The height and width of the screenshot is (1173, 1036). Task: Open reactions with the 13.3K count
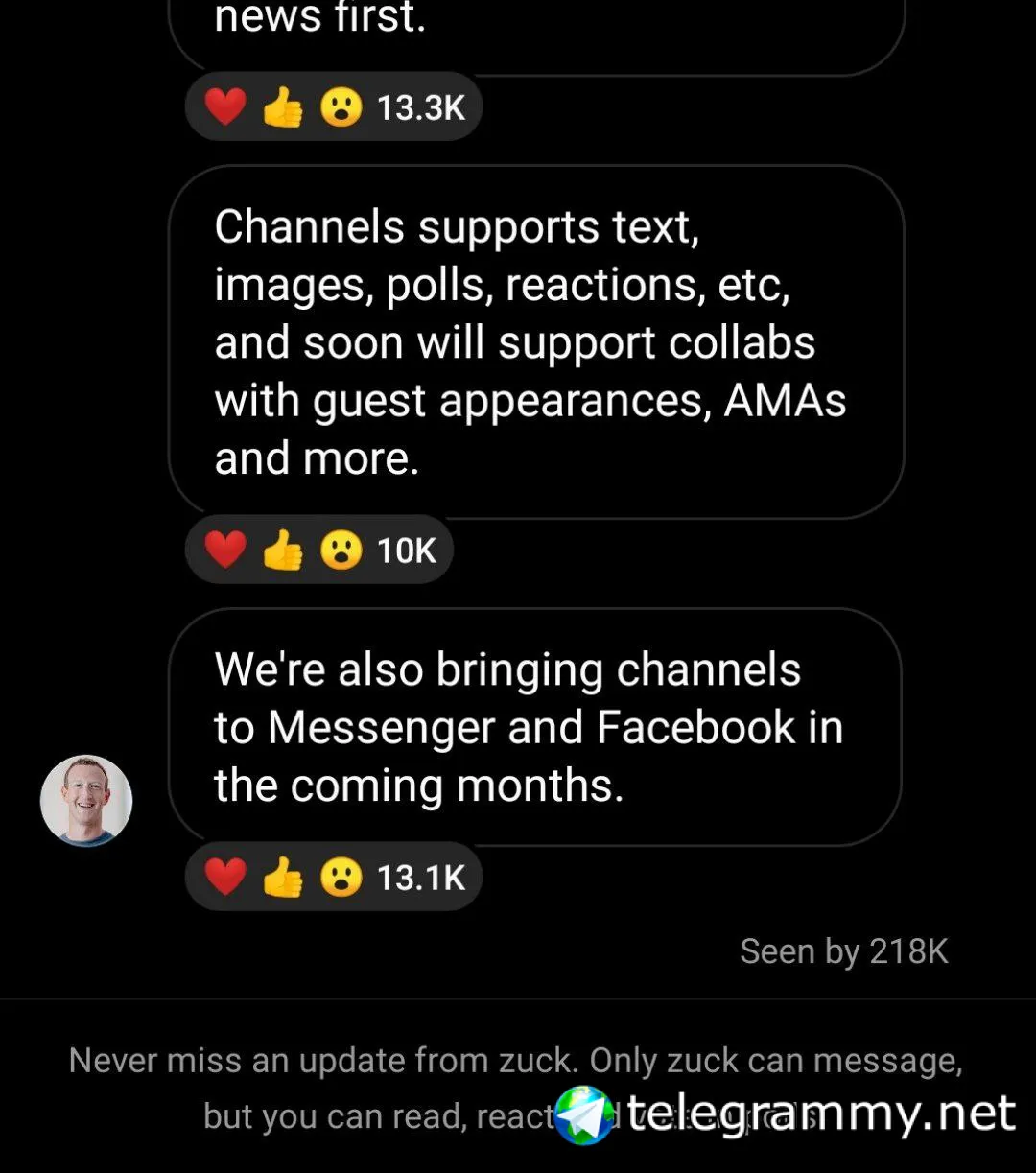point(333,107)
